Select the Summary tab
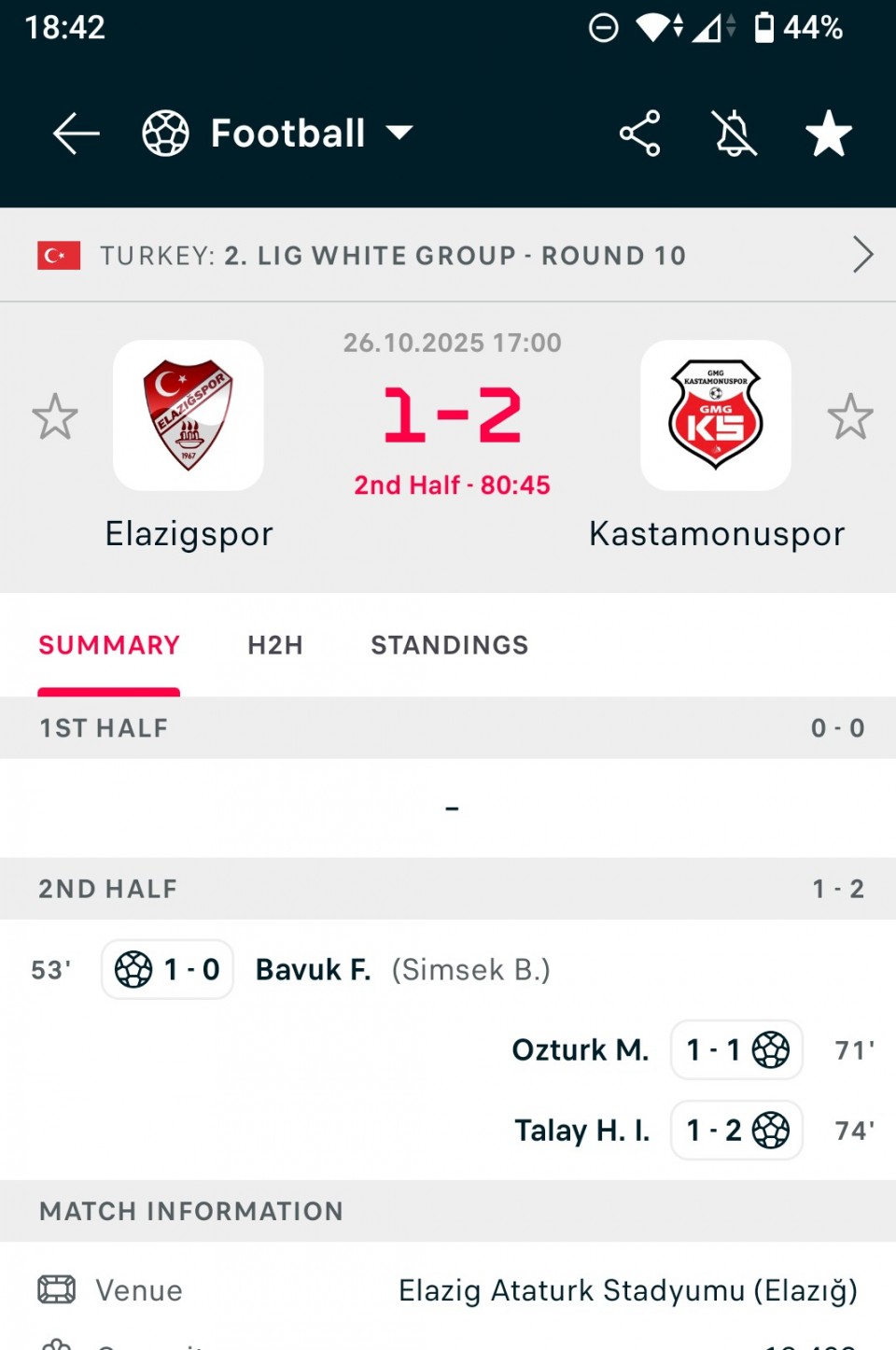The height and width of the screenshot is (1350, 896). (109, 645)
